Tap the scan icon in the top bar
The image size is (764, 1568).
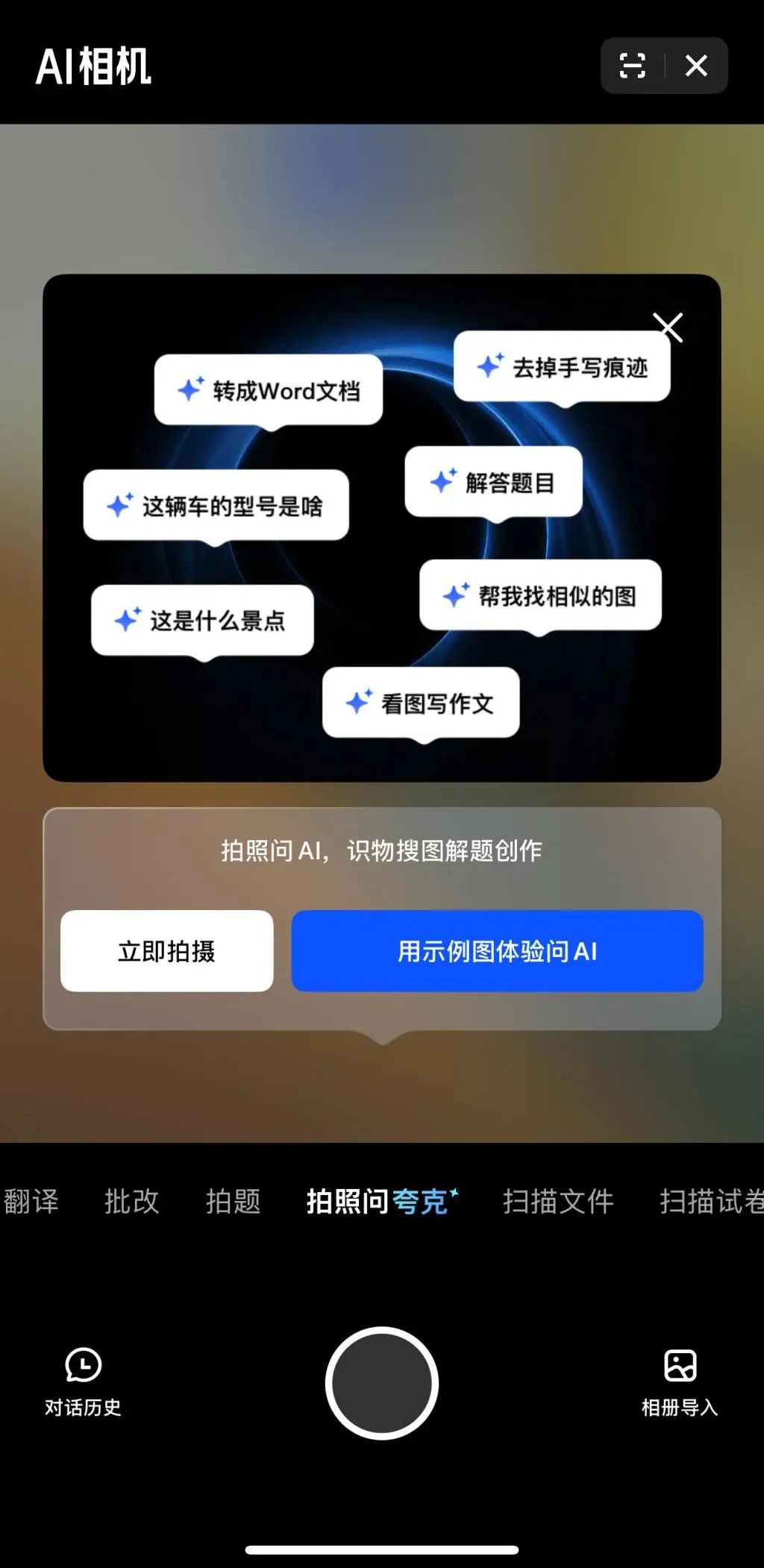point(632,66)
